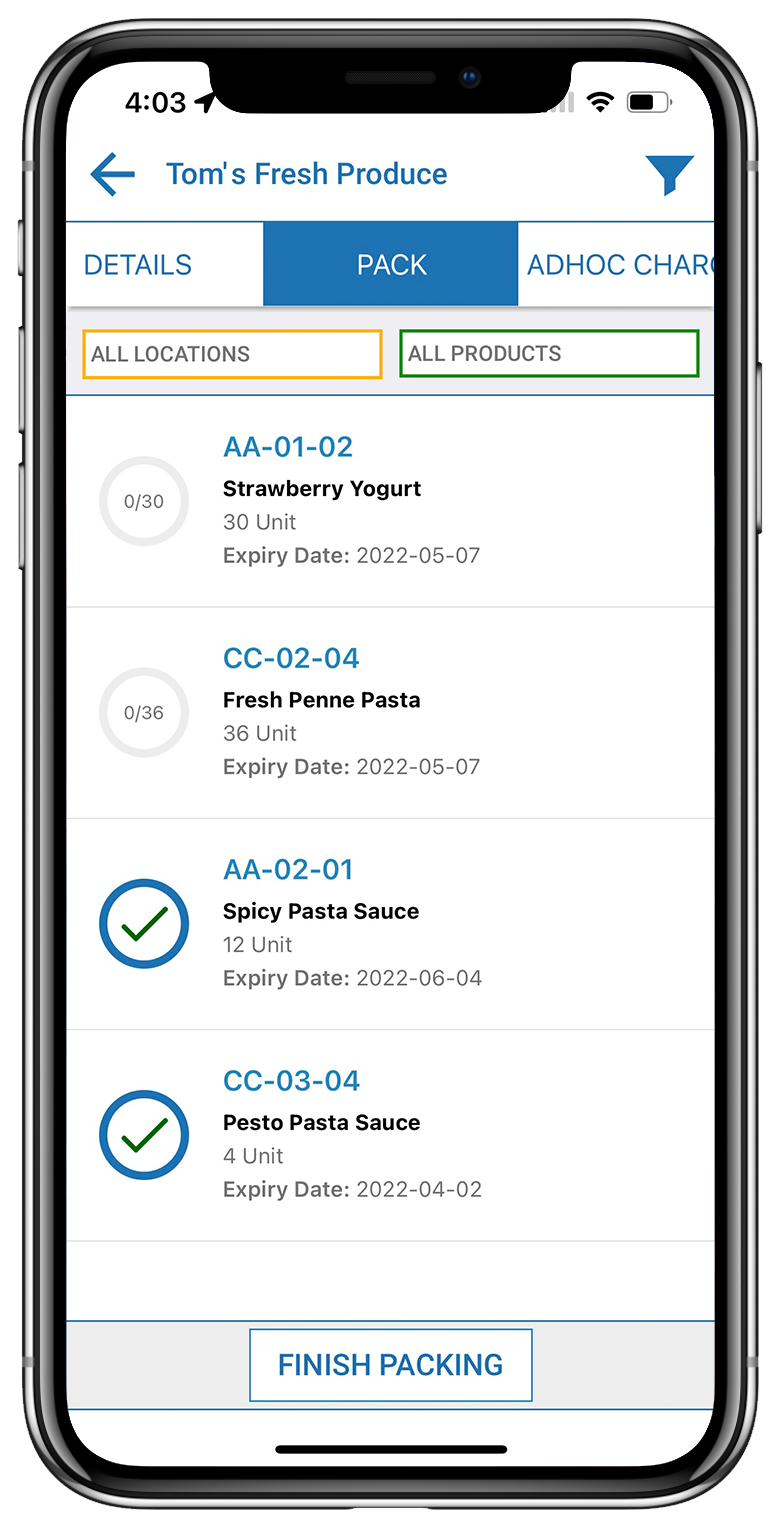
Task: Open the filter funnel icon
Action: [x=669, y=175]
